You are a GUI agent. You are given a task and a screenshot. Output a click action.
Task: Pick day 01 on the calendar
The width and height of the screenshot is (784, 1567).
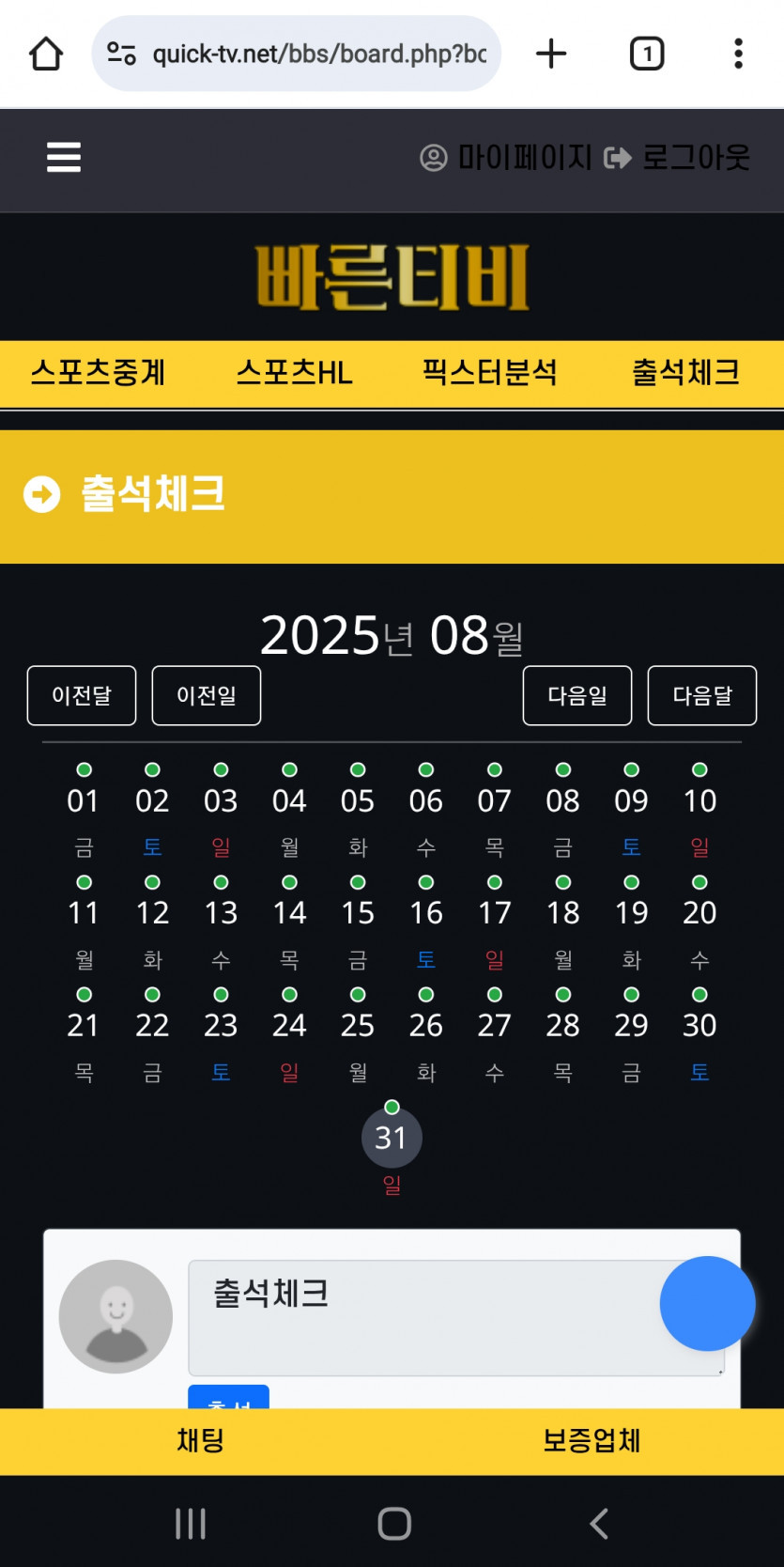coord(84,800)
